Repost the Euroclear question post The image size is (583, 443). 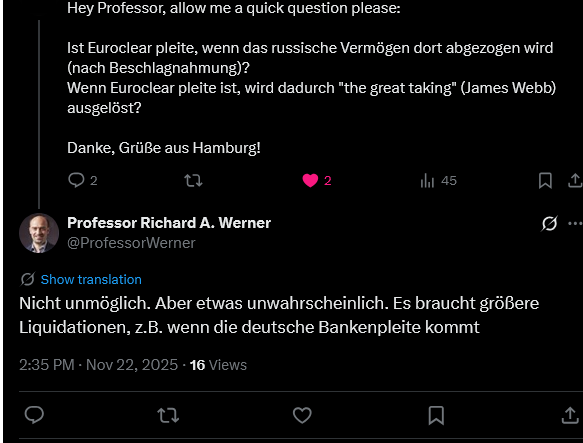click(x=193, y=181)
